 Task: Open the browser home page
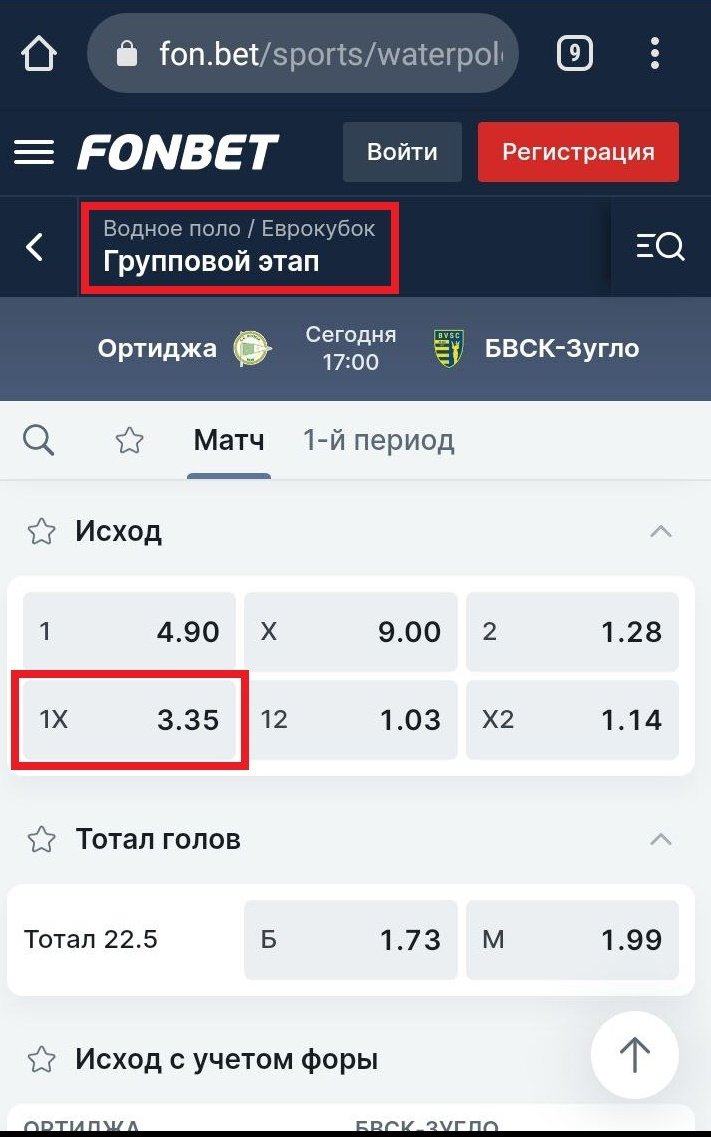point(38,53)
